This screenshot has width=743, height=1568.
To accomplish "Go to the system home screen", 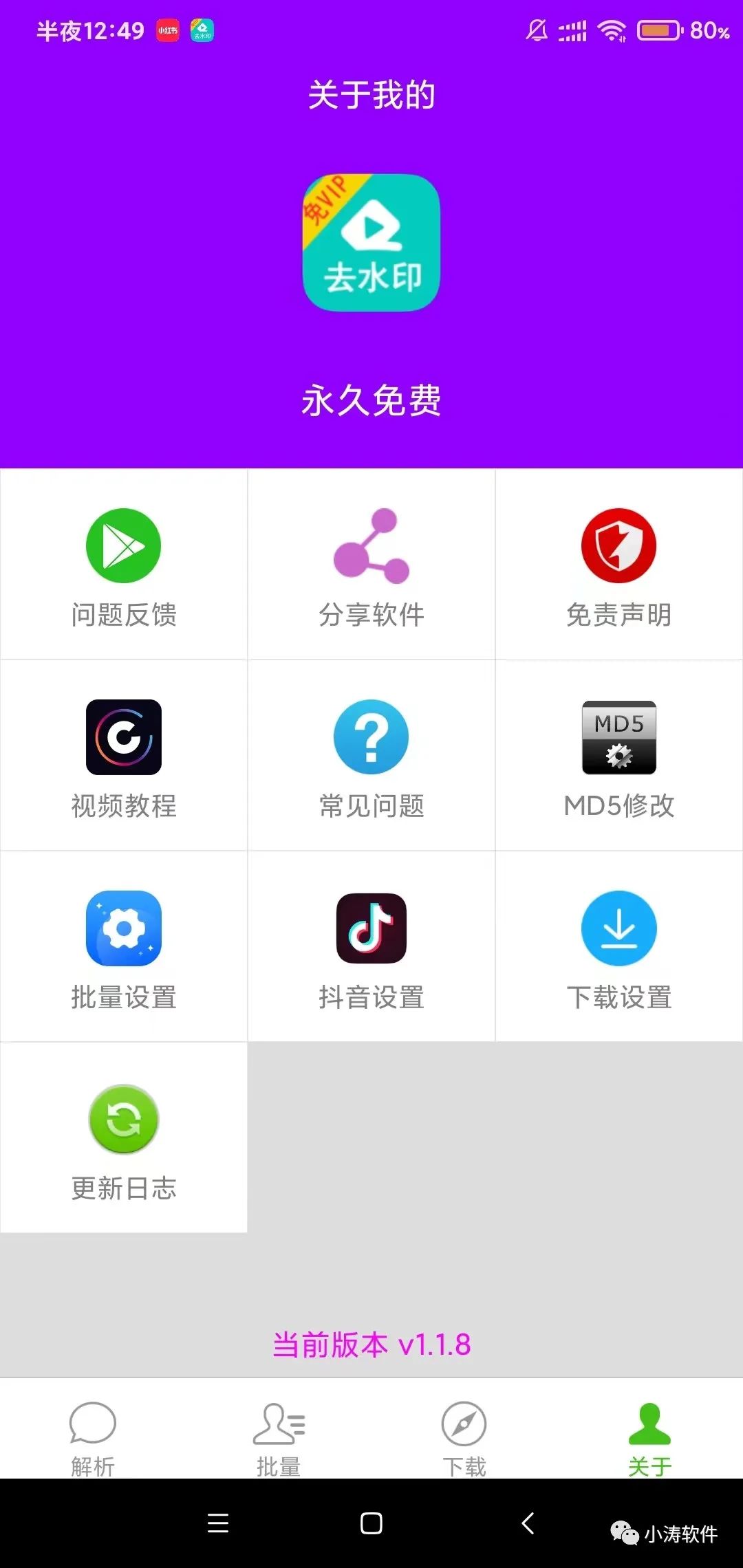I will point(371,1523).
